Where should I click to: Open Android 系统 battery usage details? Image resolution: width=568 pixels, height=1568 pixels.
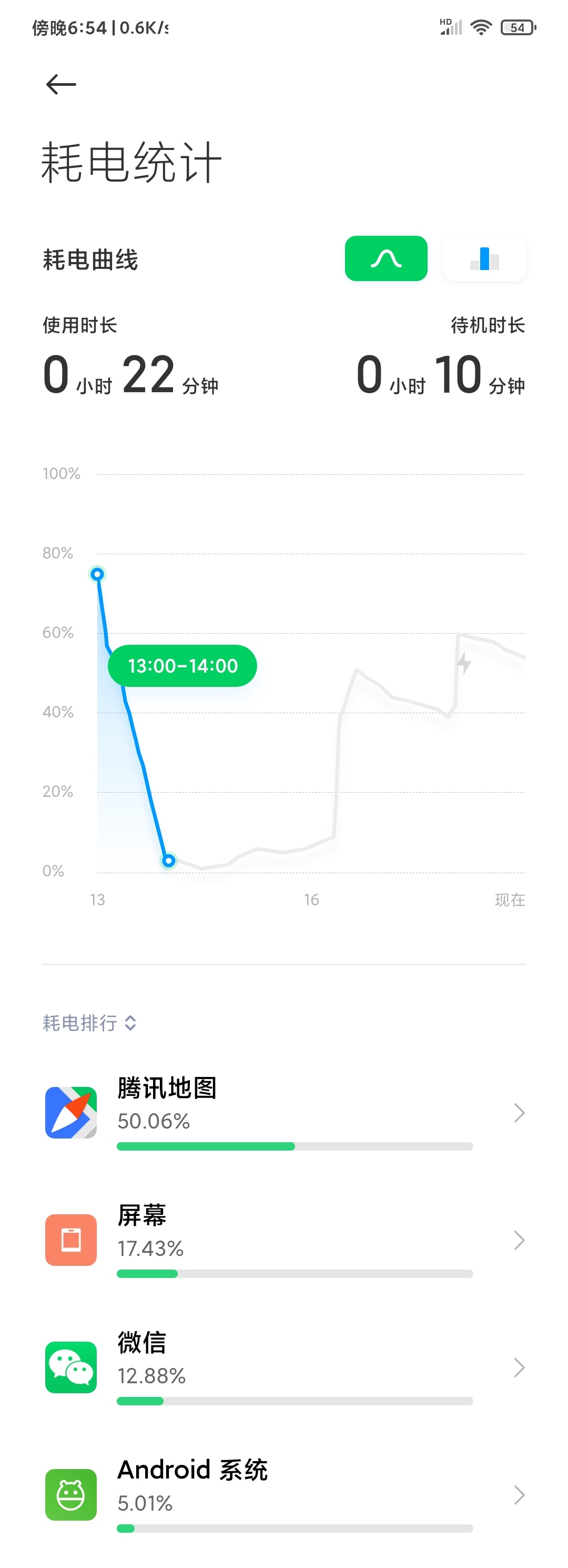click(x=284, y=1494)
